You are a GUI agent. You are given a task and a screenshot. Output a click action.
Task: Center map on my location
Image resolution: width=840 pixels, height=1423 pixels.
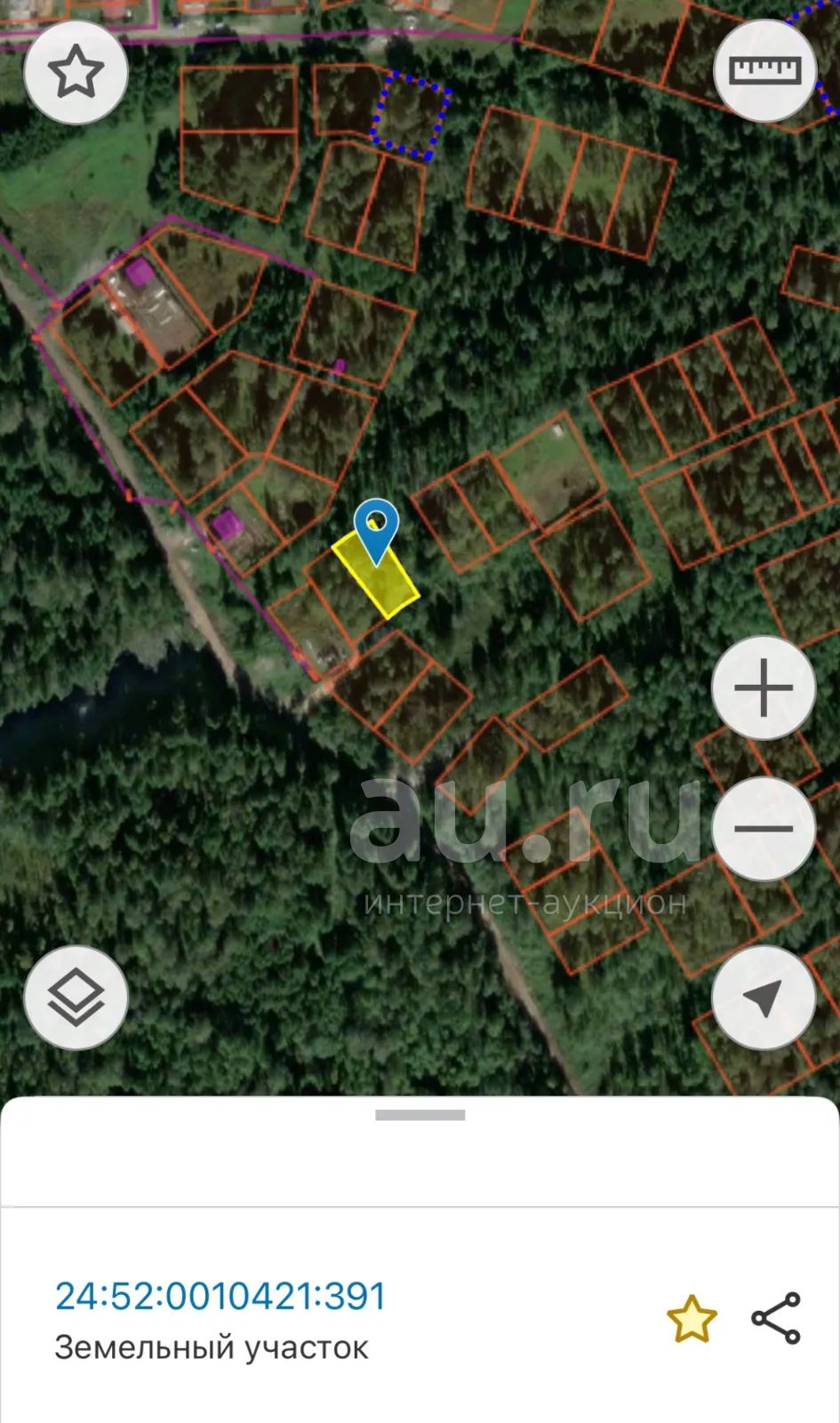pyautogui.click(x=764, y=998)
